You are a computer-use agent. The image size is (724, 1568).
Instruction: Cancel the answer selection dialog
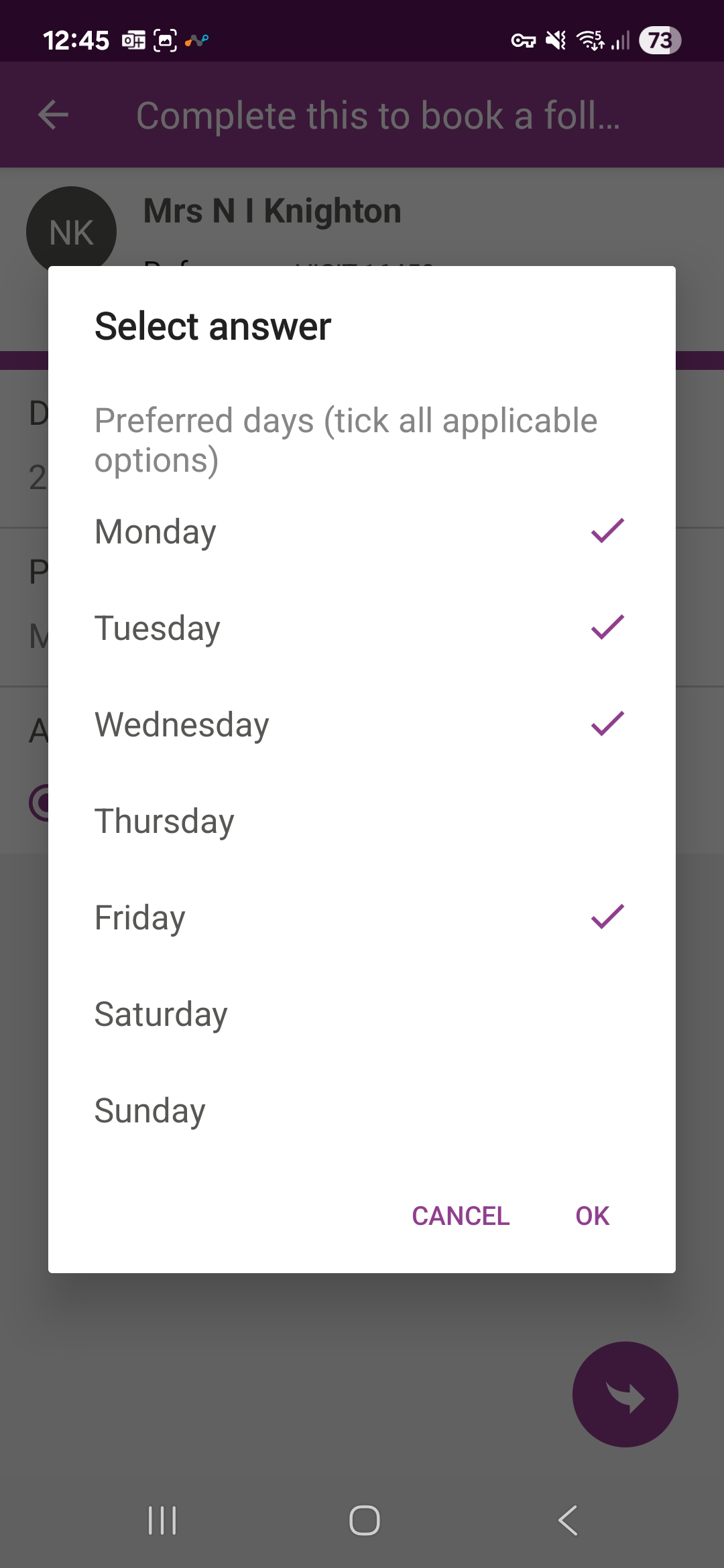(x=461, y=1216)
